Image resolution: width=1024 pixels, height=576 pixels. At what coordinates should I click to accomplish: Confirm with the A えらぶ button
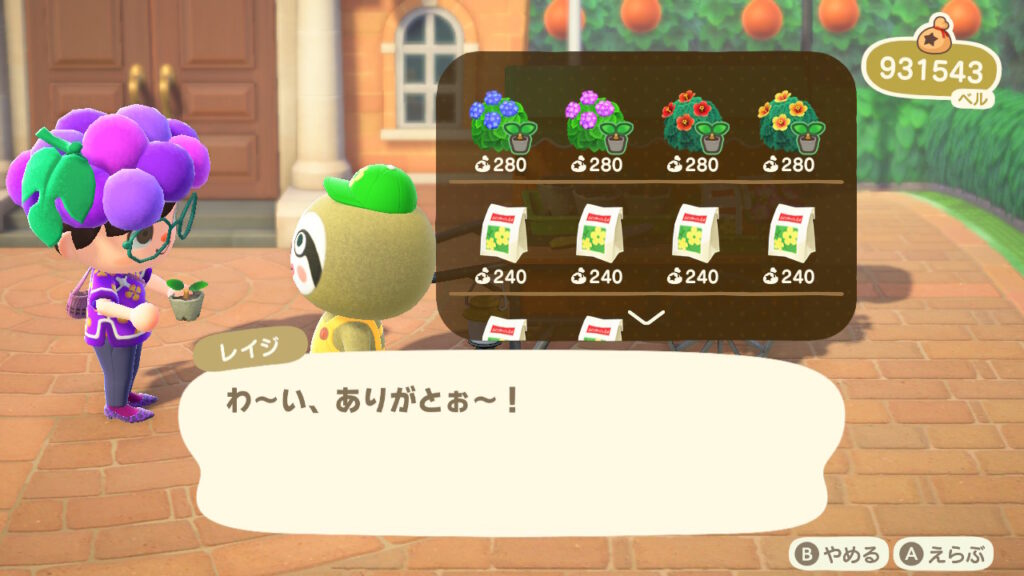pos(945,553)
